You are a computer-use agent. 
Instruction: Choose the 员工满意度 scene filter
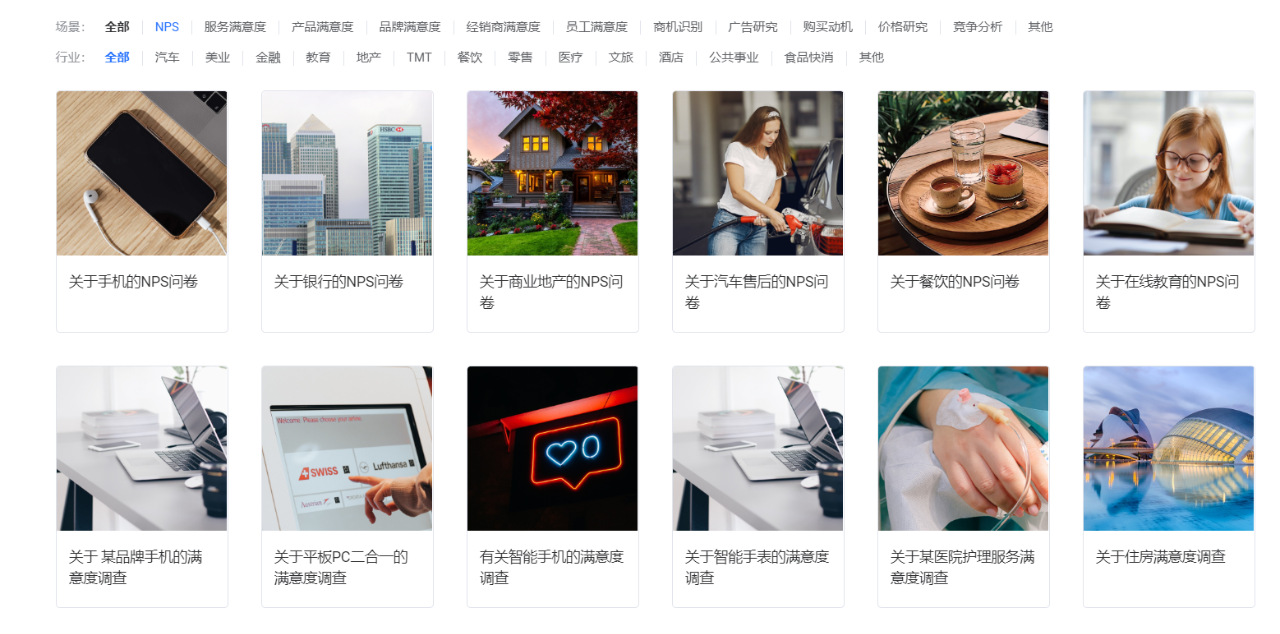click(596, 27)
